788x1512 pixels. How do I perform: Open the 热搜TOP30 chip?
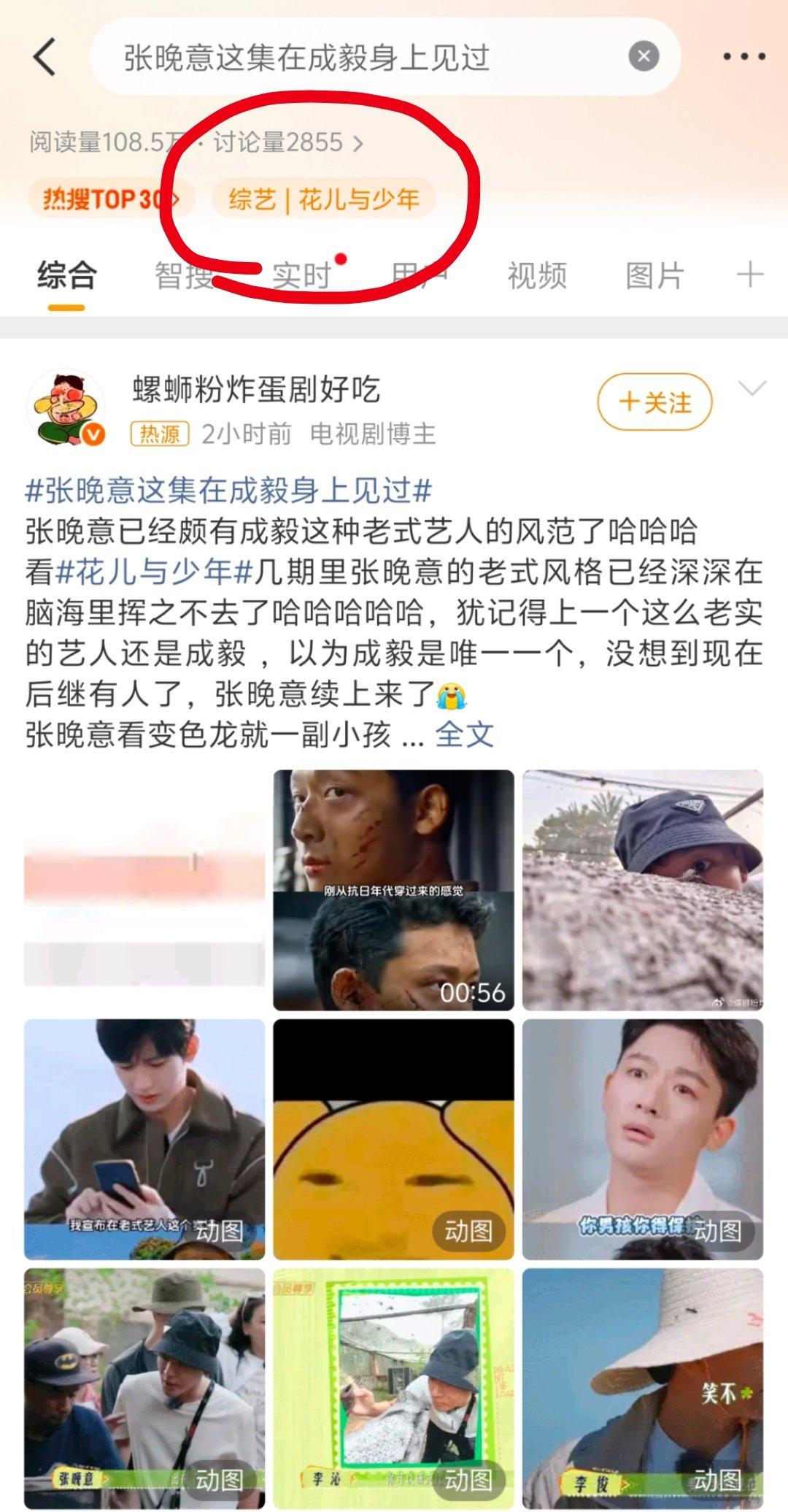[x=111, y=199]
